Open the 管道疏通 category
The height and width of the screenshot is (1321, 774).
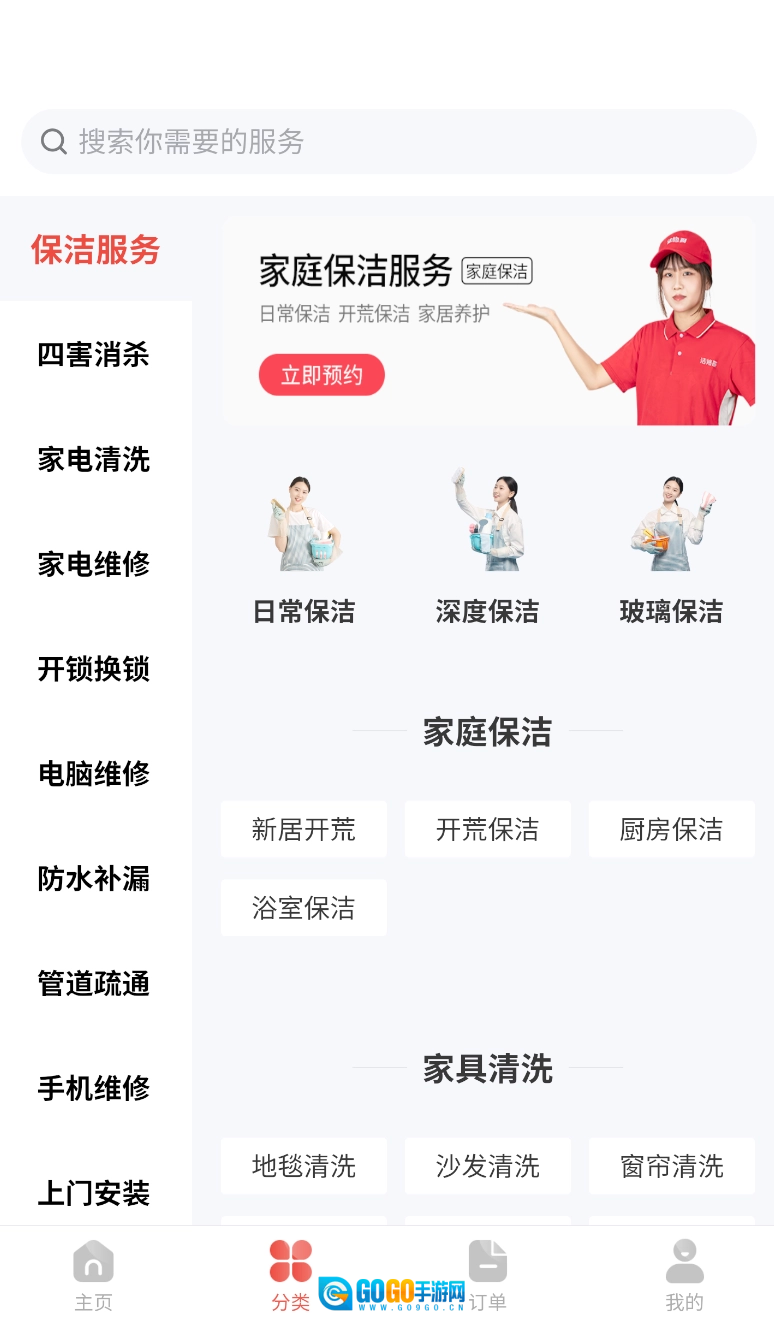click(x=93, y=984)
